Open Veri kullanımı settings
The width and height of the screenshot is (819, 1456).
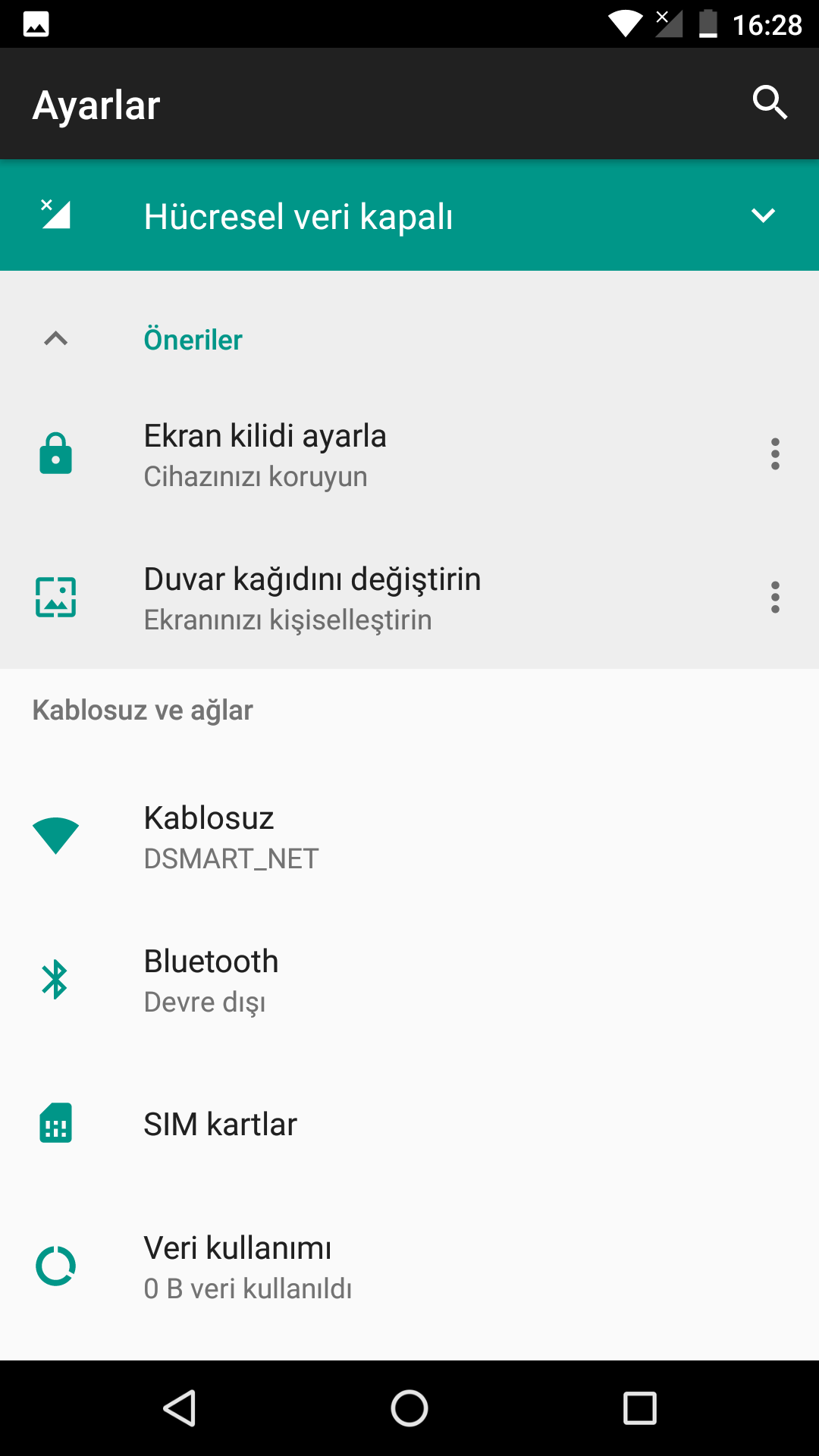(x=238, y=1266)
